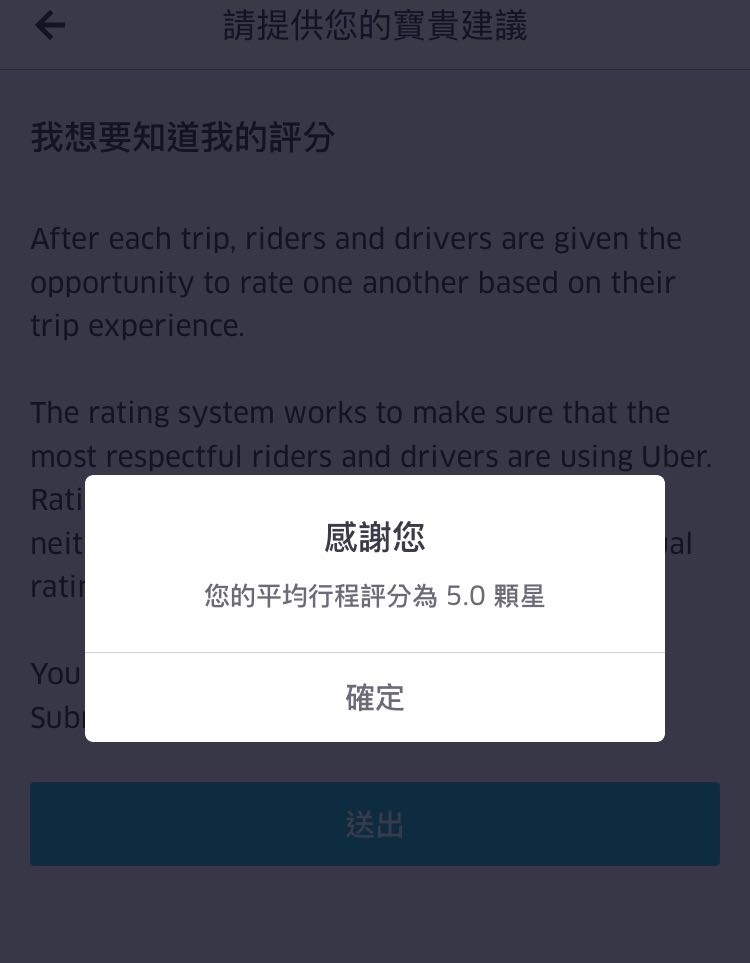Tap the 送出 submit button
Image resolution: width=750 pixels, height=963 pixels.
point(375,824)
